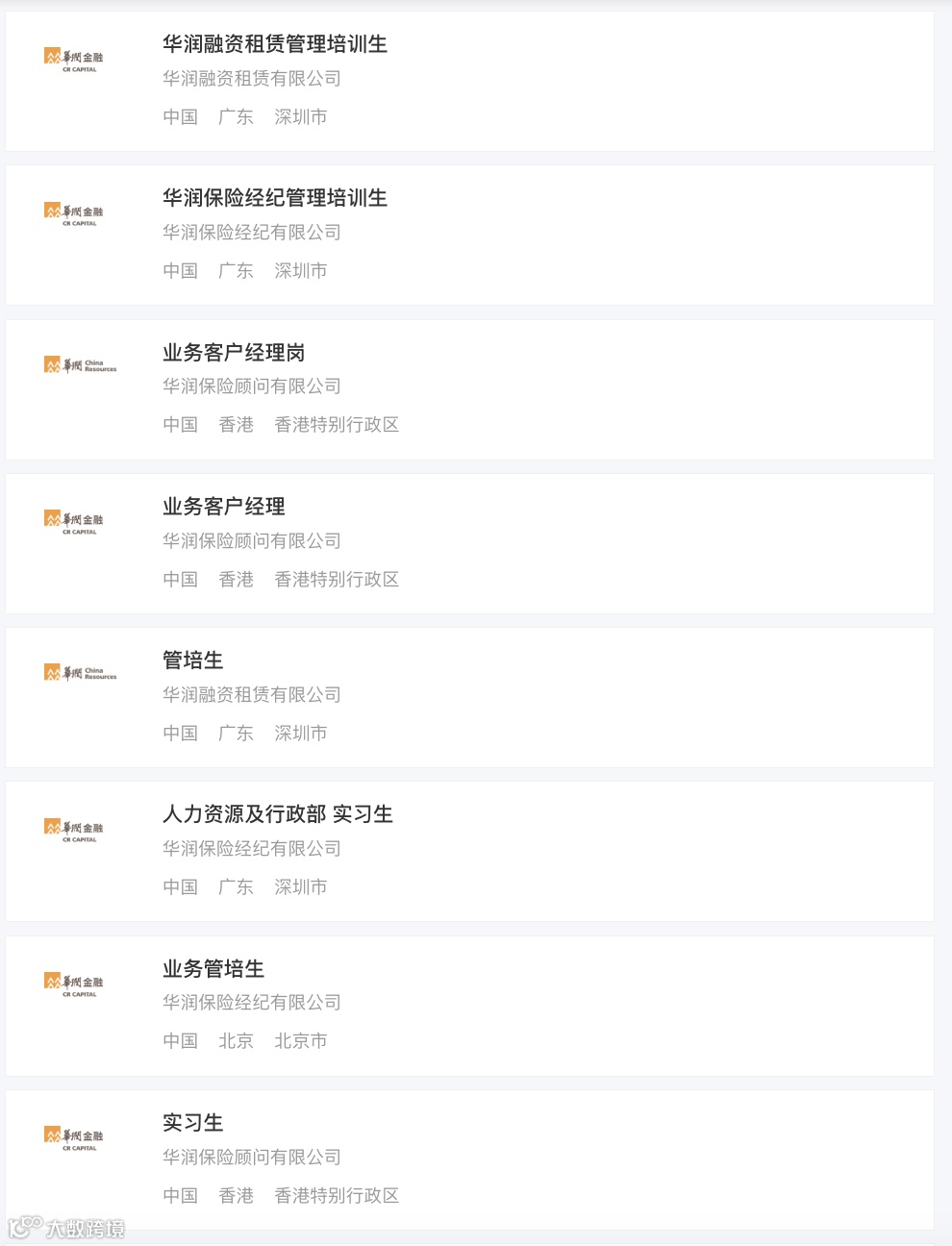952x1246 pixels.
Task: Click 香港特别行政区 location under 业务客户经理岗
Action: 337,425
